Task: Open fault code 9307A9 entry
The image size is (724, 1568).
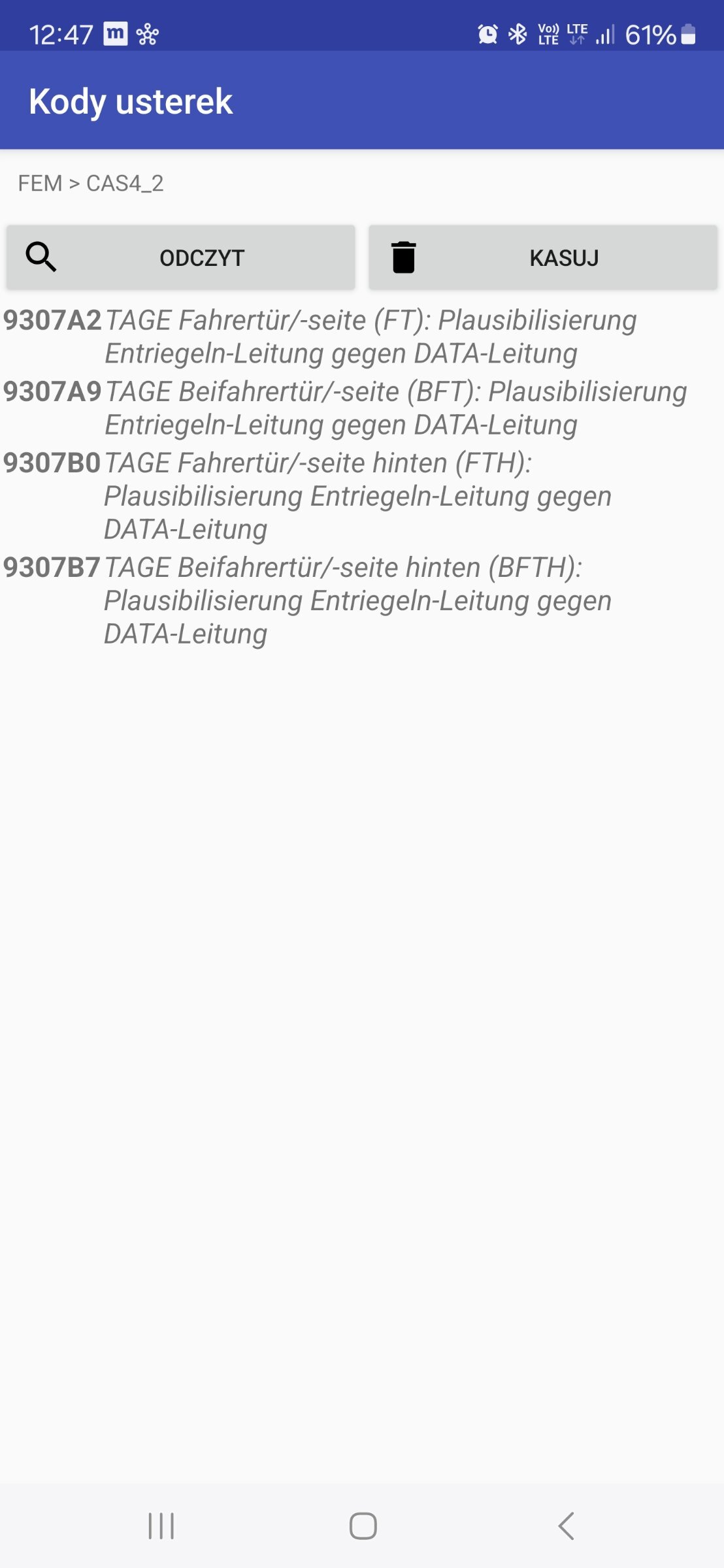Action: [362, 408]
